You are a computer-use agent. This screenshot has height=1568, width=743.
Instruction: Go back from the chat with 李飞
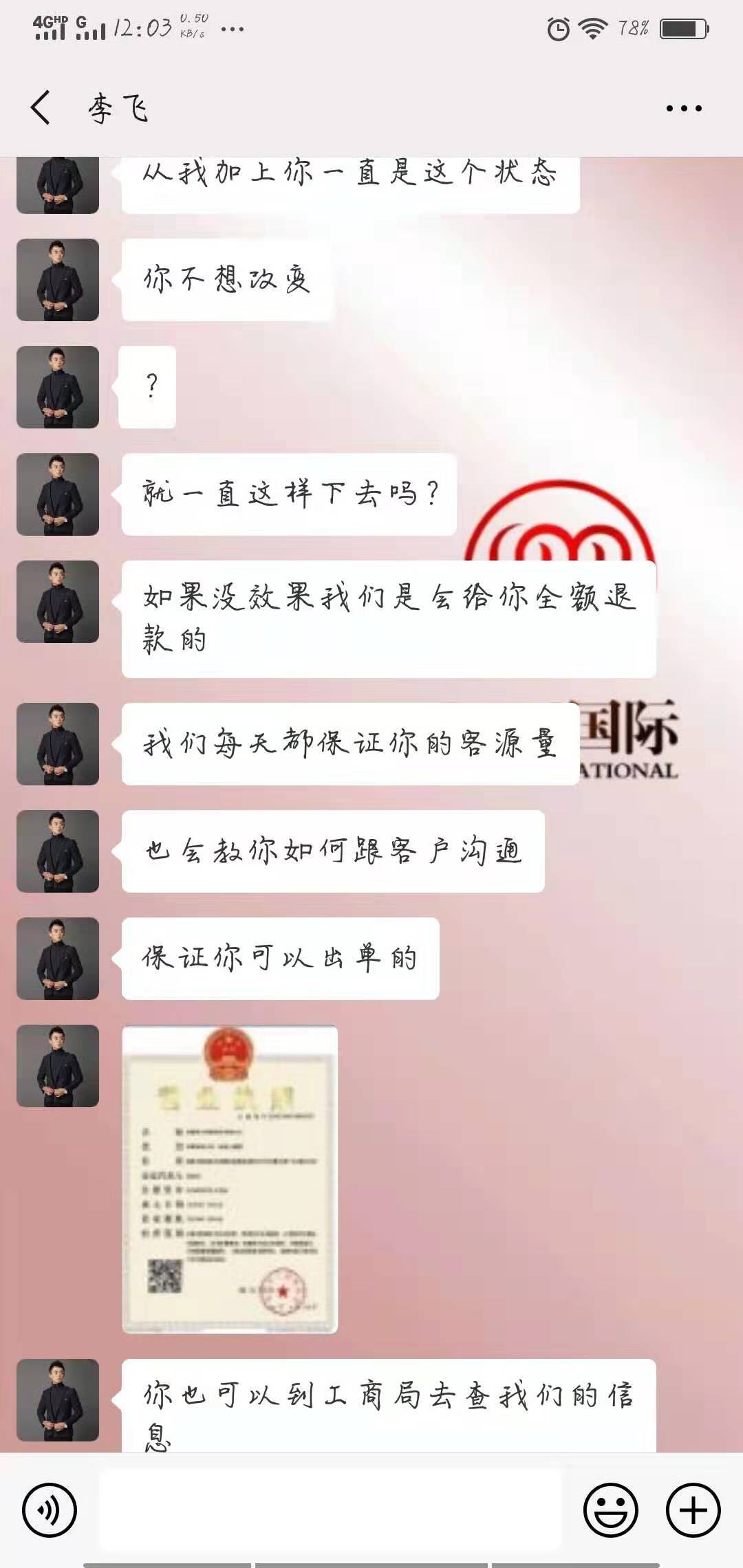coord(41,108)
